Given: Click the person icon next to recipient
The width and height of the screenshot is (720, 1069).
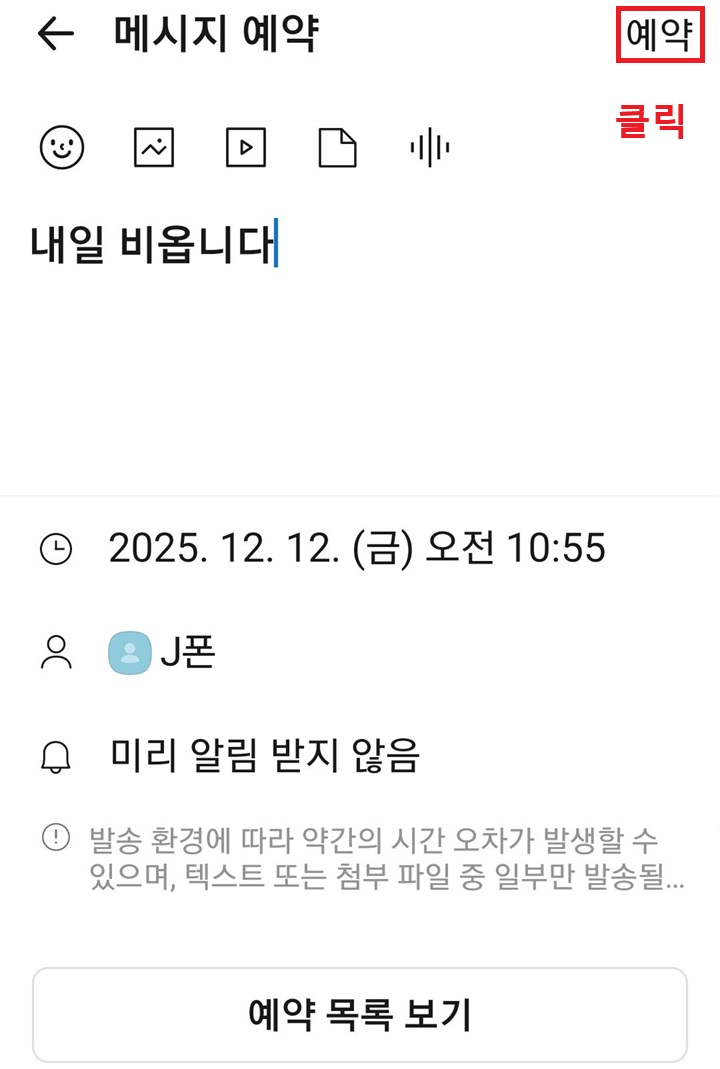Looking at the screenshot, I should click(57, 649).
